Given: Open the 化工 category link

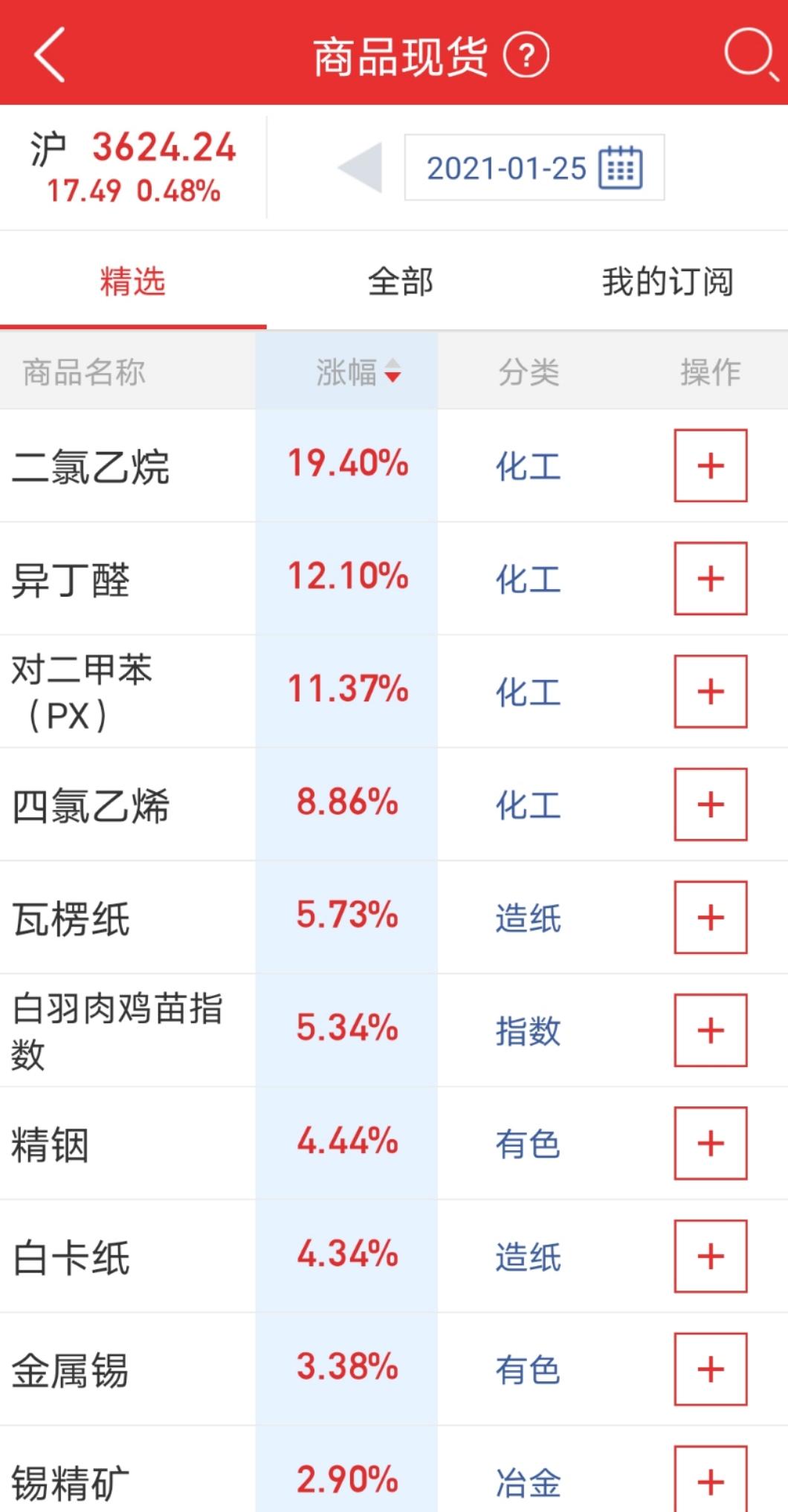Looking at the screenshot, I should (x=527, y=467).
